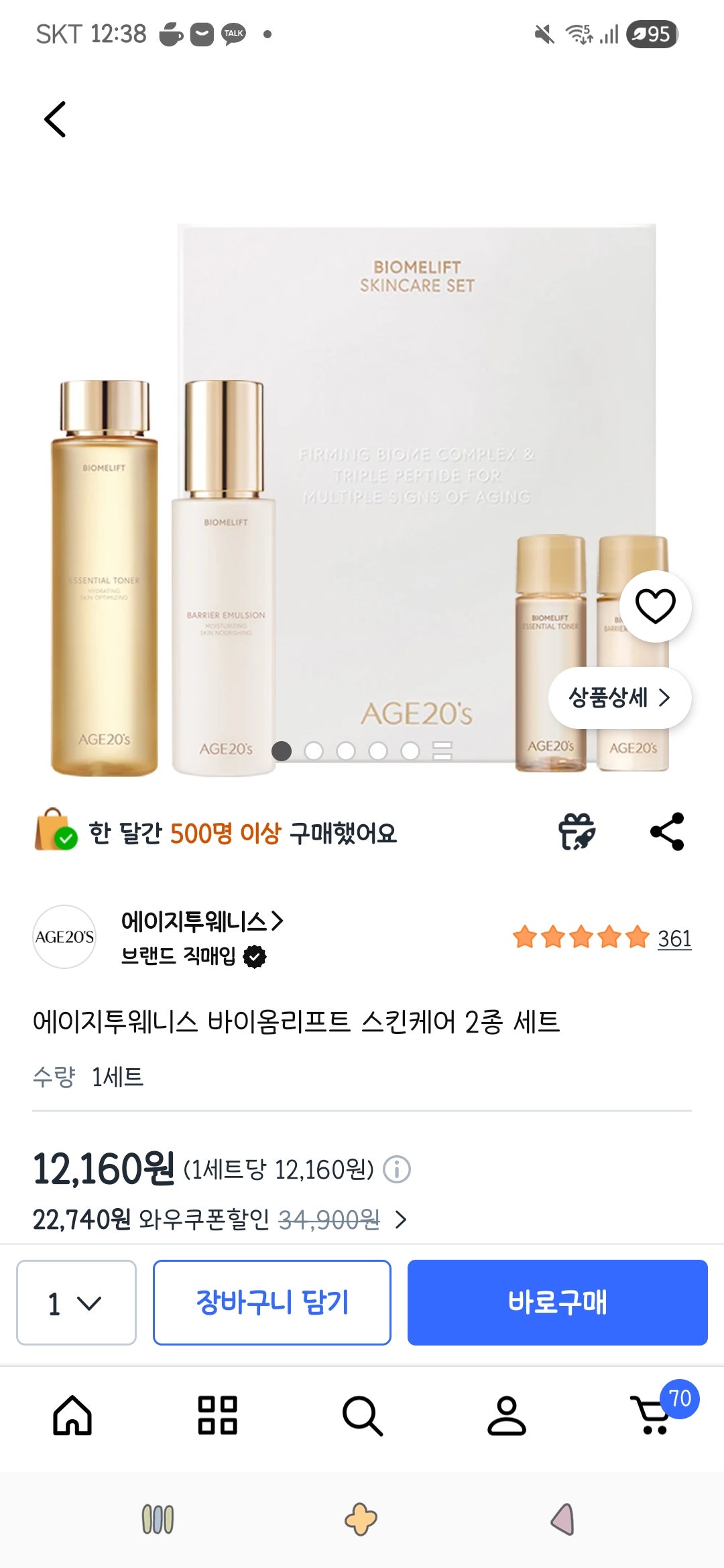Open product search with the magnifier icon
Screen dimensions: 724x1568
coord(362,1415)
